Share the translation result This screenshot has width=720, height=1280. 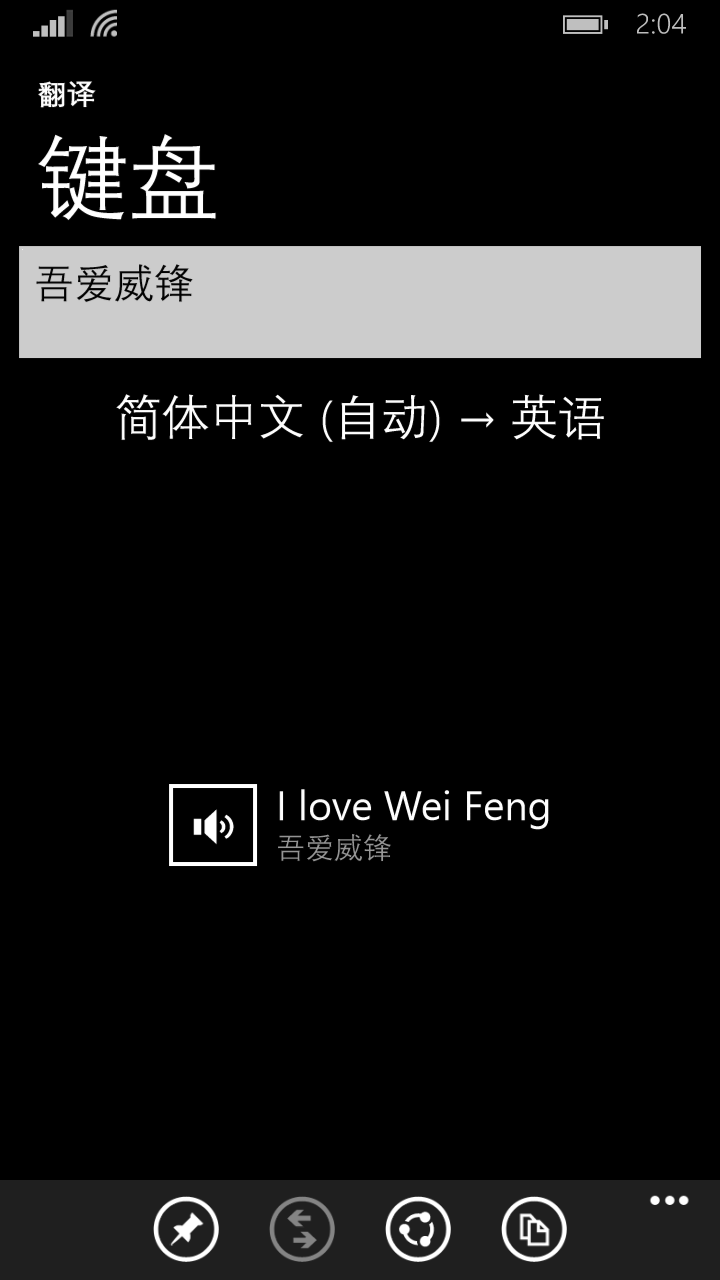pos(418,1229)
